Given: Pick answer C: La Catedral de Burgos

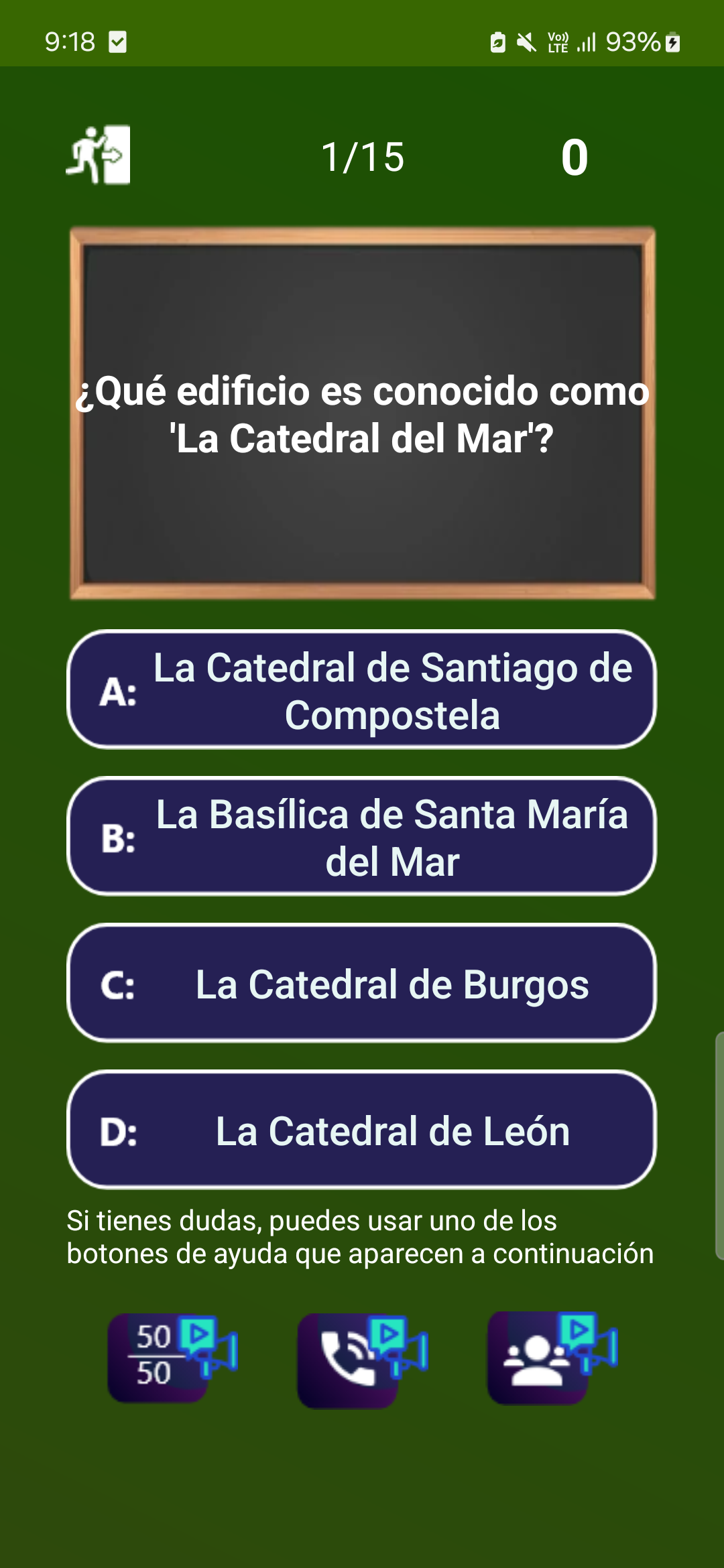Looking at the screenshot, I should pos(362,984).
